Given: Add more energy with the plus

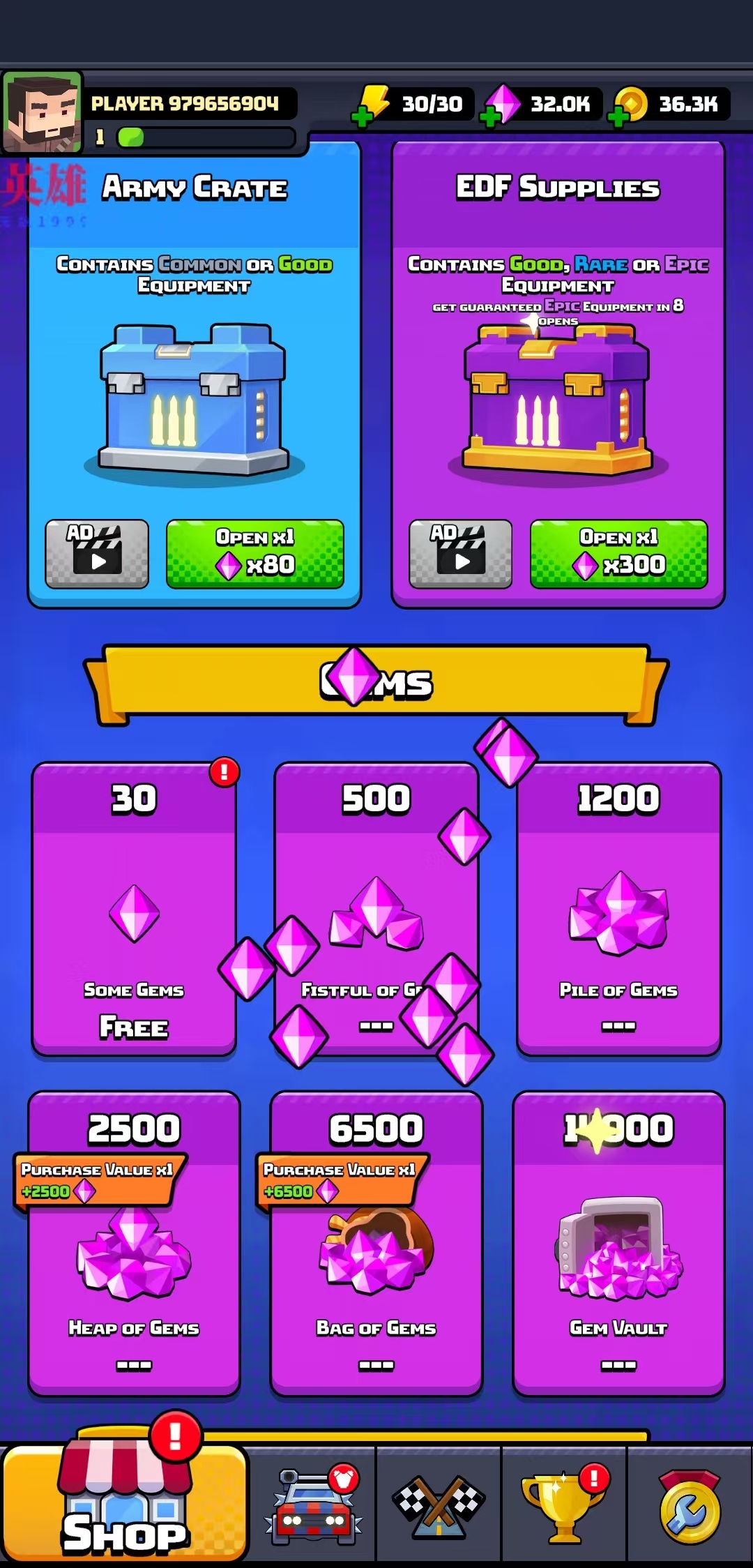Looking at the screenshot, I should click(x=362, y=117).
